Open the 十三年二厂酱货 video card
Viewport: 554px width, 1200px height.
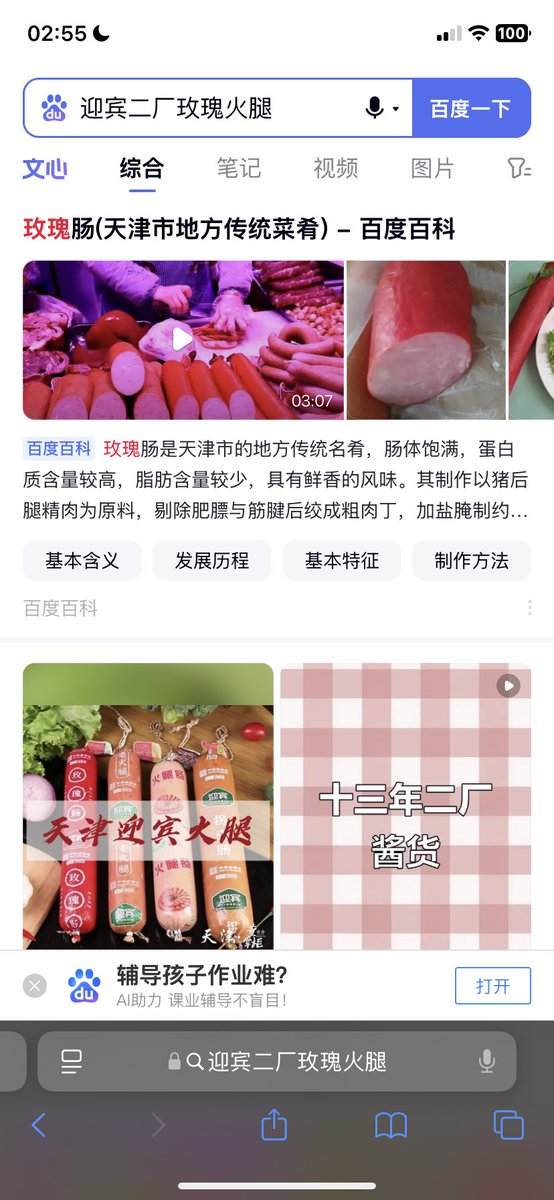click(406, 806)
